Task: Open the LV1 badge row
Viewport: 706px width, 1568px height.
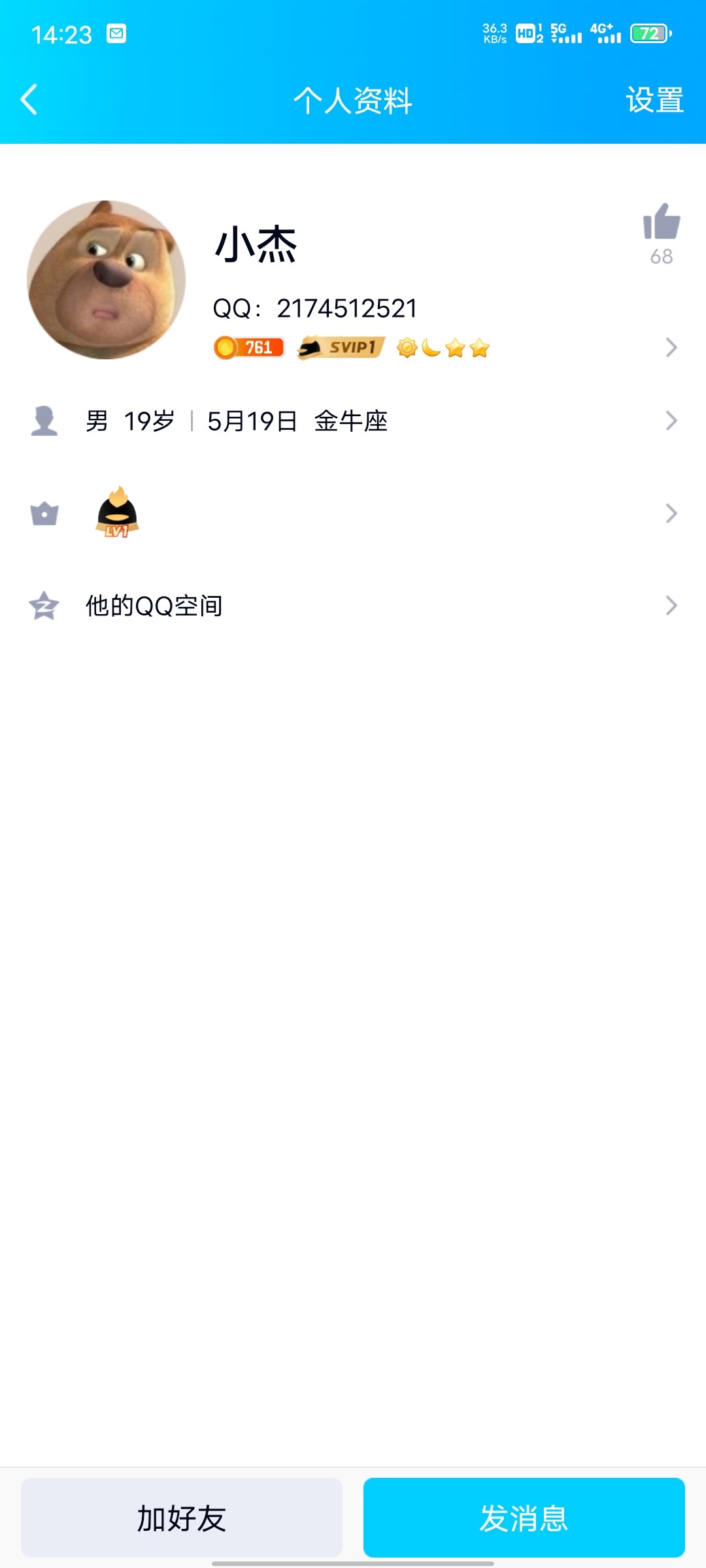Action: pyautogui.click(x=353, y=514)
